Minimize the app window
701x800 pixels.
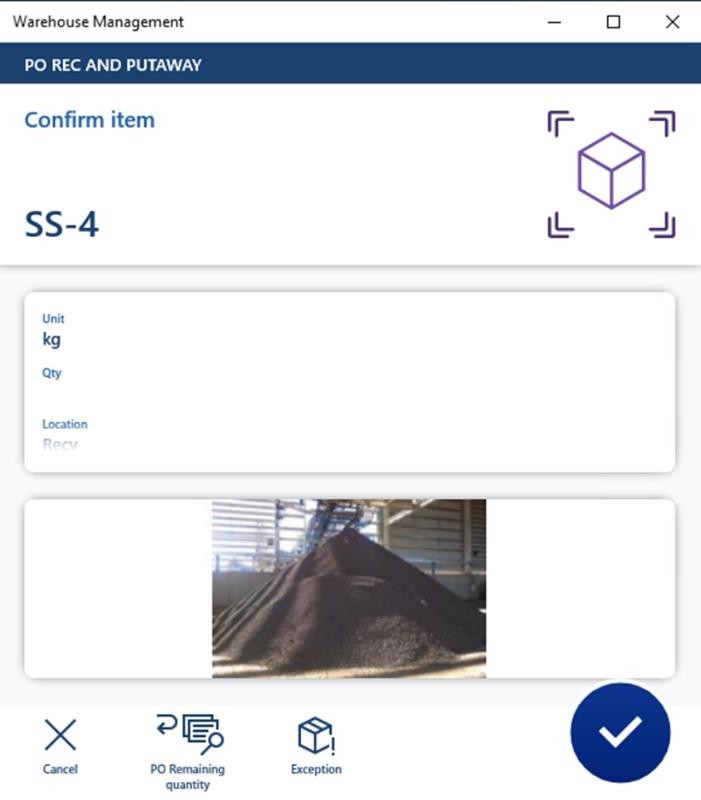[555, 21]
